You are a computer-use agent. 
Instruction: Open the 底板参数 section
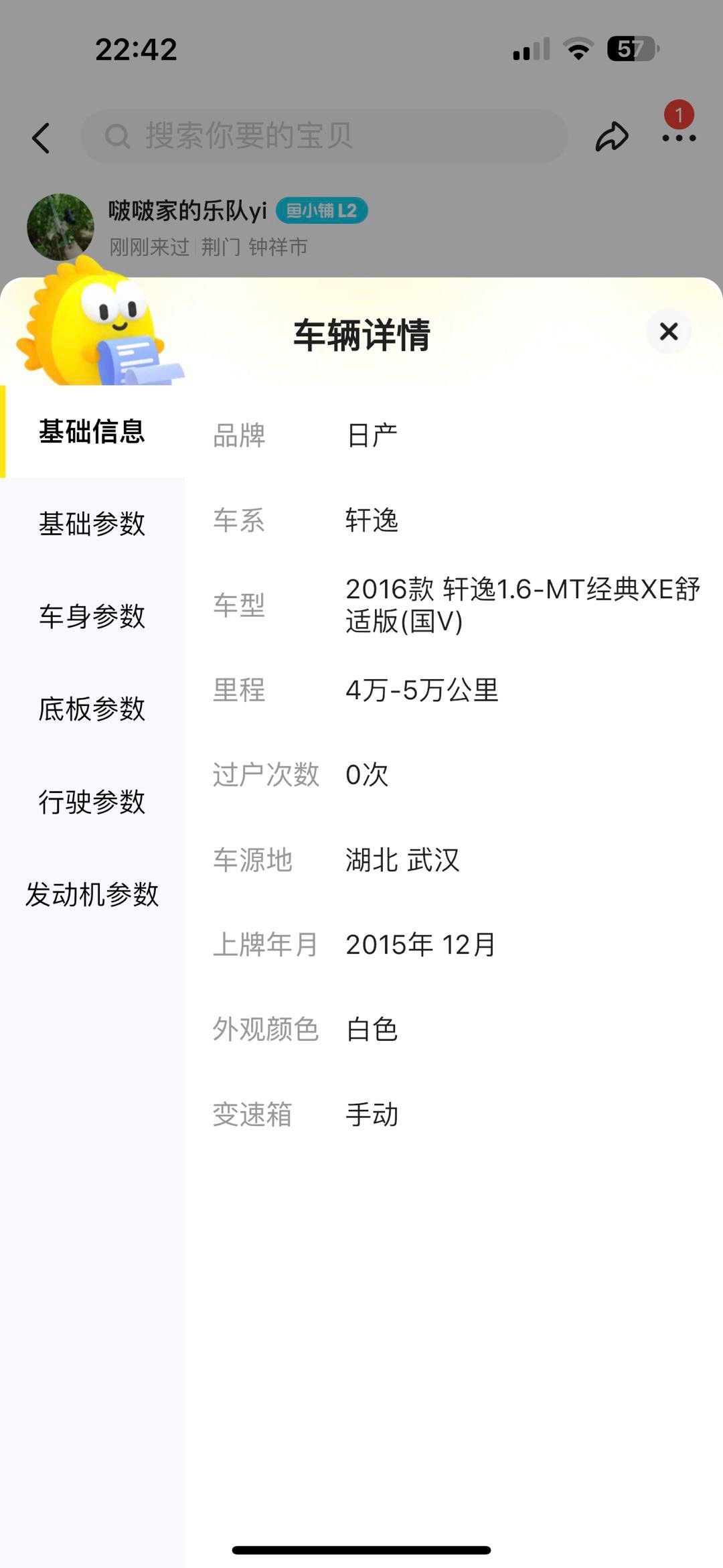(x=92, y=709)
